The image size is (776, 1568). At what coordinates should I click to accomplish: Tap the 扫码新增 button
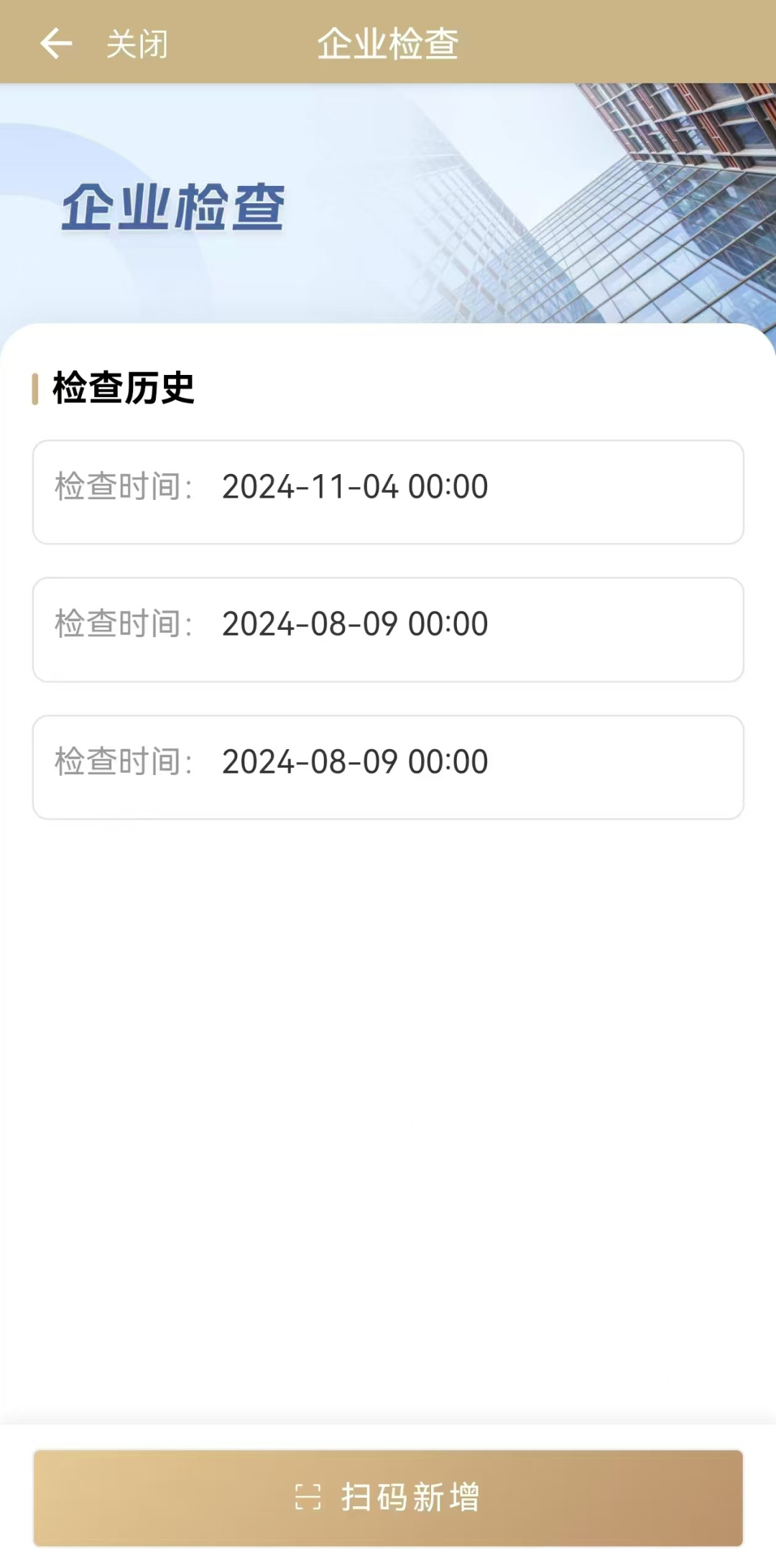point(388,1498)
